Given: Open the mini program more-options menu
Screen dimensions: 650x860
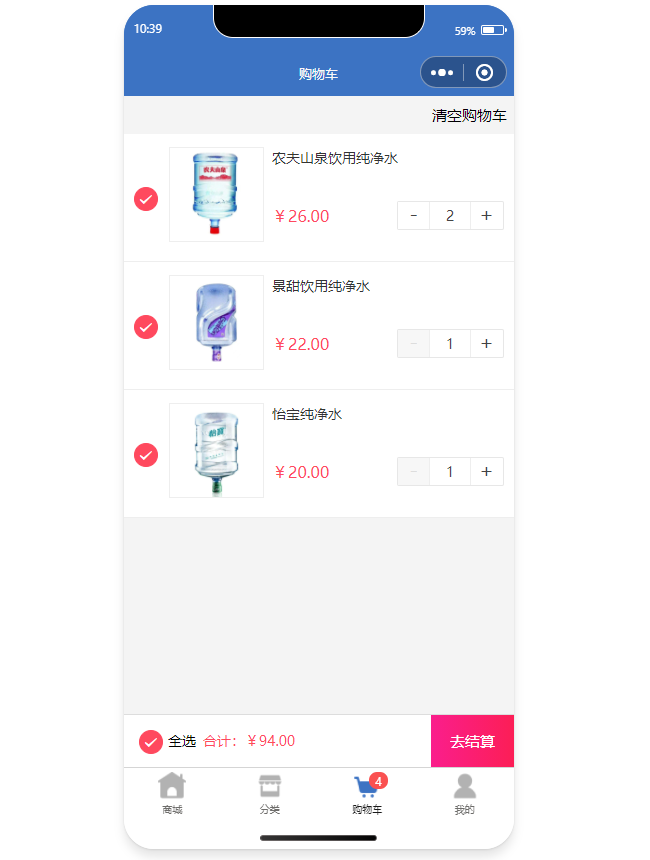Looking at the screenshot, I should point(442,73).
